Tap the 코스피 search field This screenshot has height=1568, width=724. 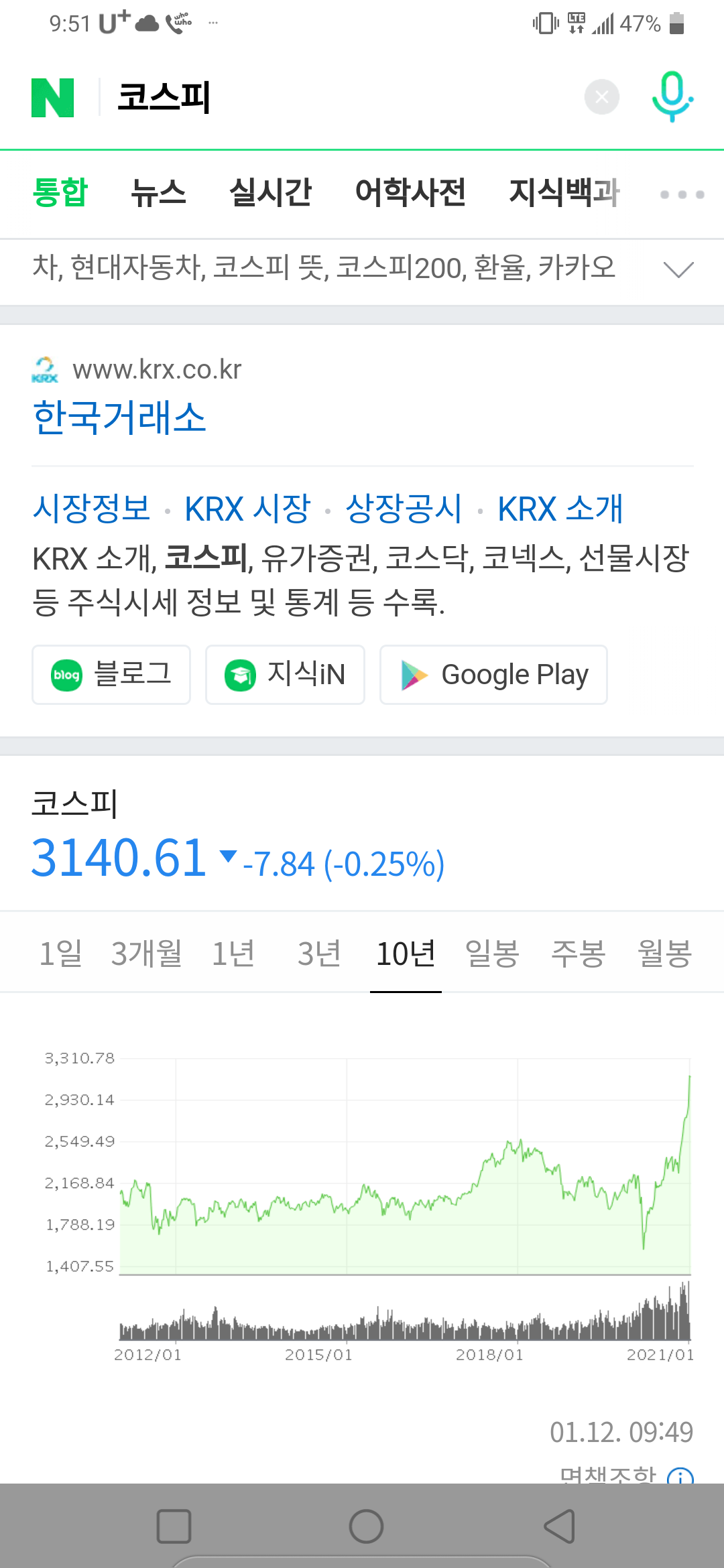pos(335,97)
